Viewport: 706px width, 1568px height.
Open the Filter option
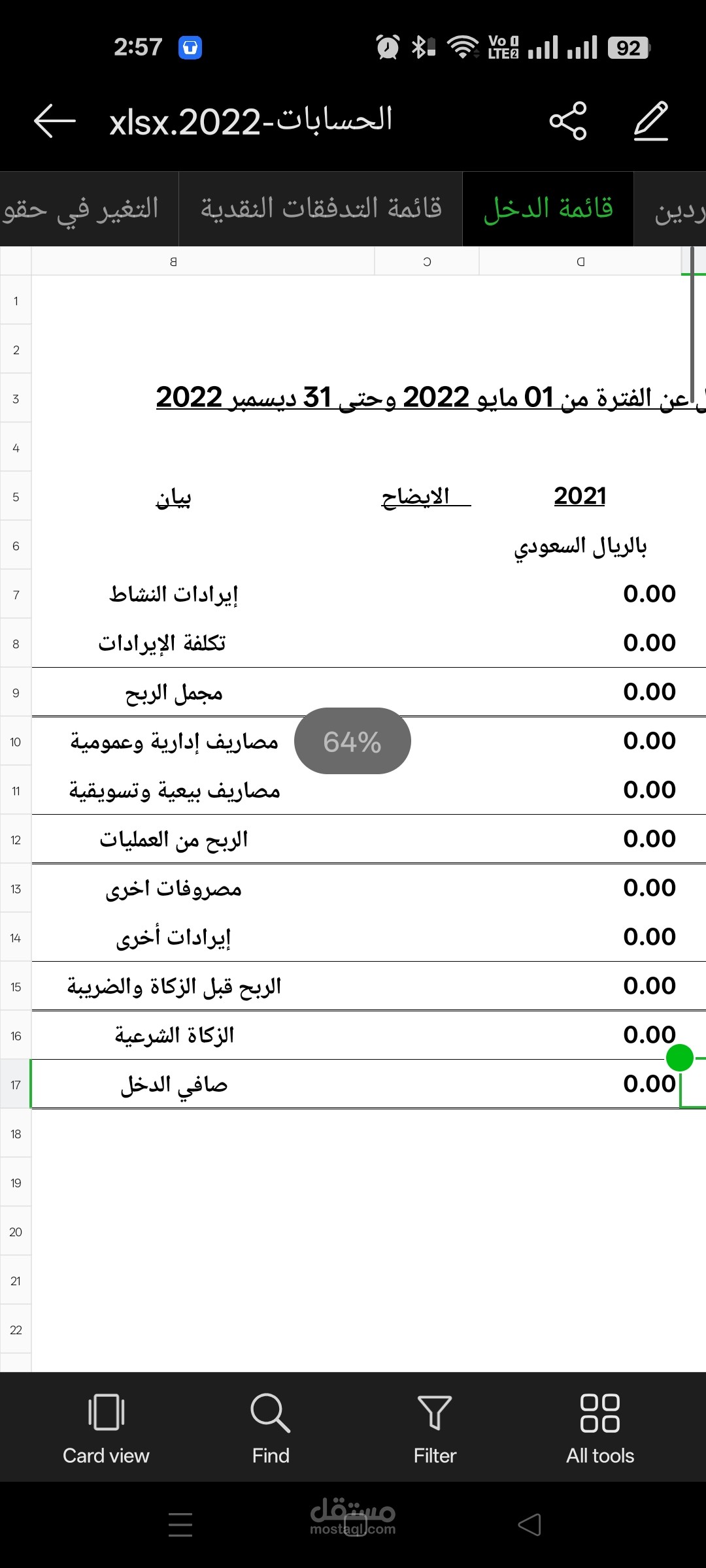[435, 1428]
